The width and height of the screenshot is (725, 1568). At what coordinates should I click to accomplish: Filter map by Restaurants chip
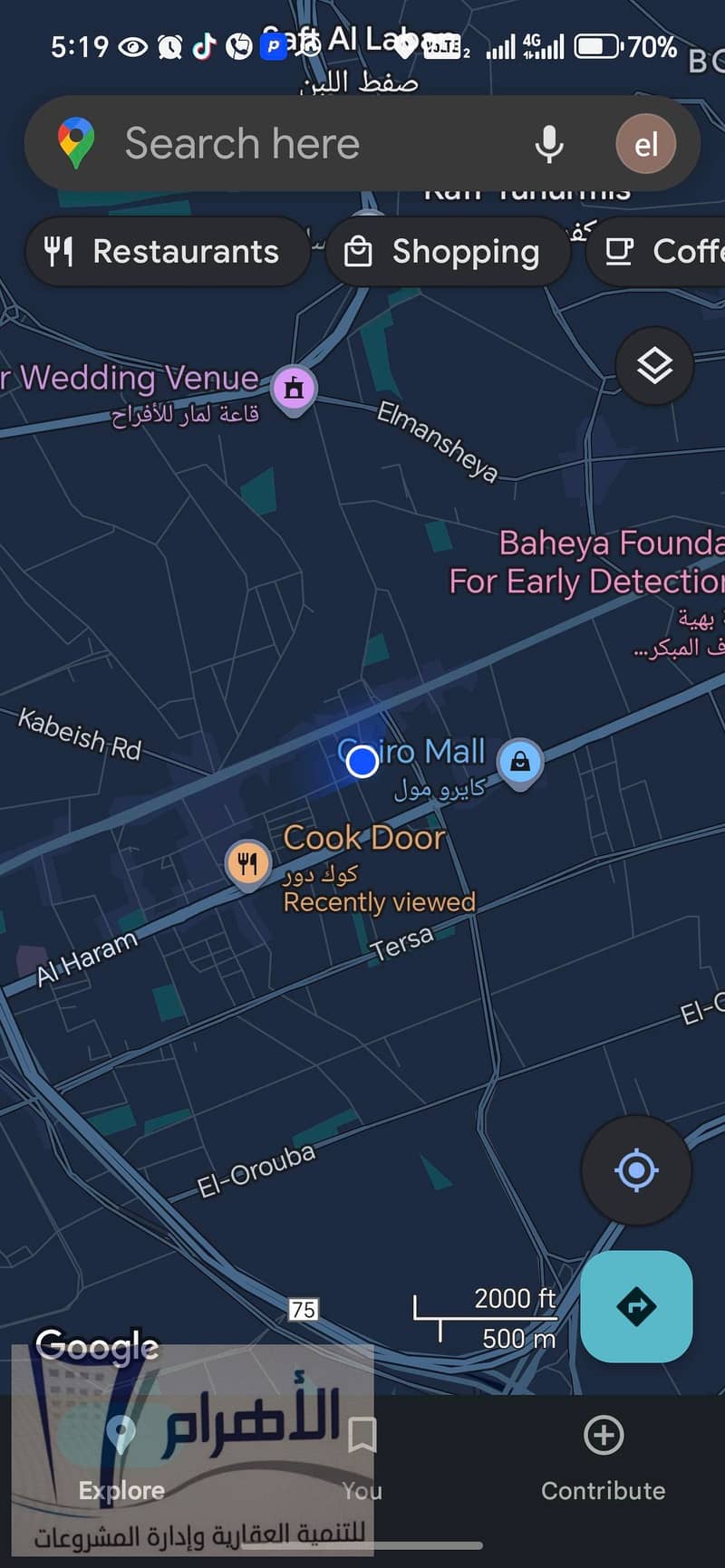click(x=167, y=251)
